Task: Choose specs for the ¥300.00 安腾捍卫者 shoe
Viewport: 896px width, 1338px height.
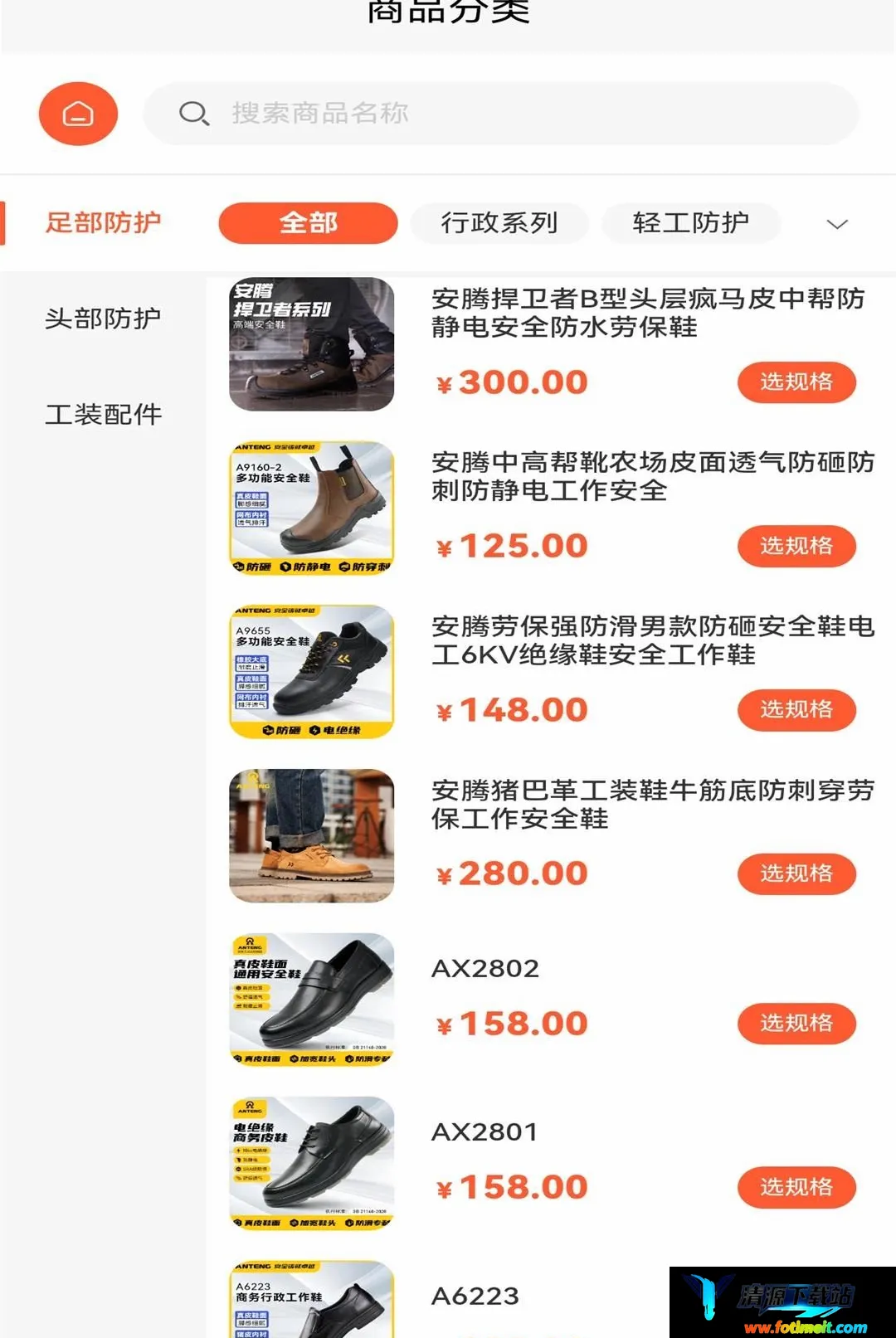Action: pos(796,382)
